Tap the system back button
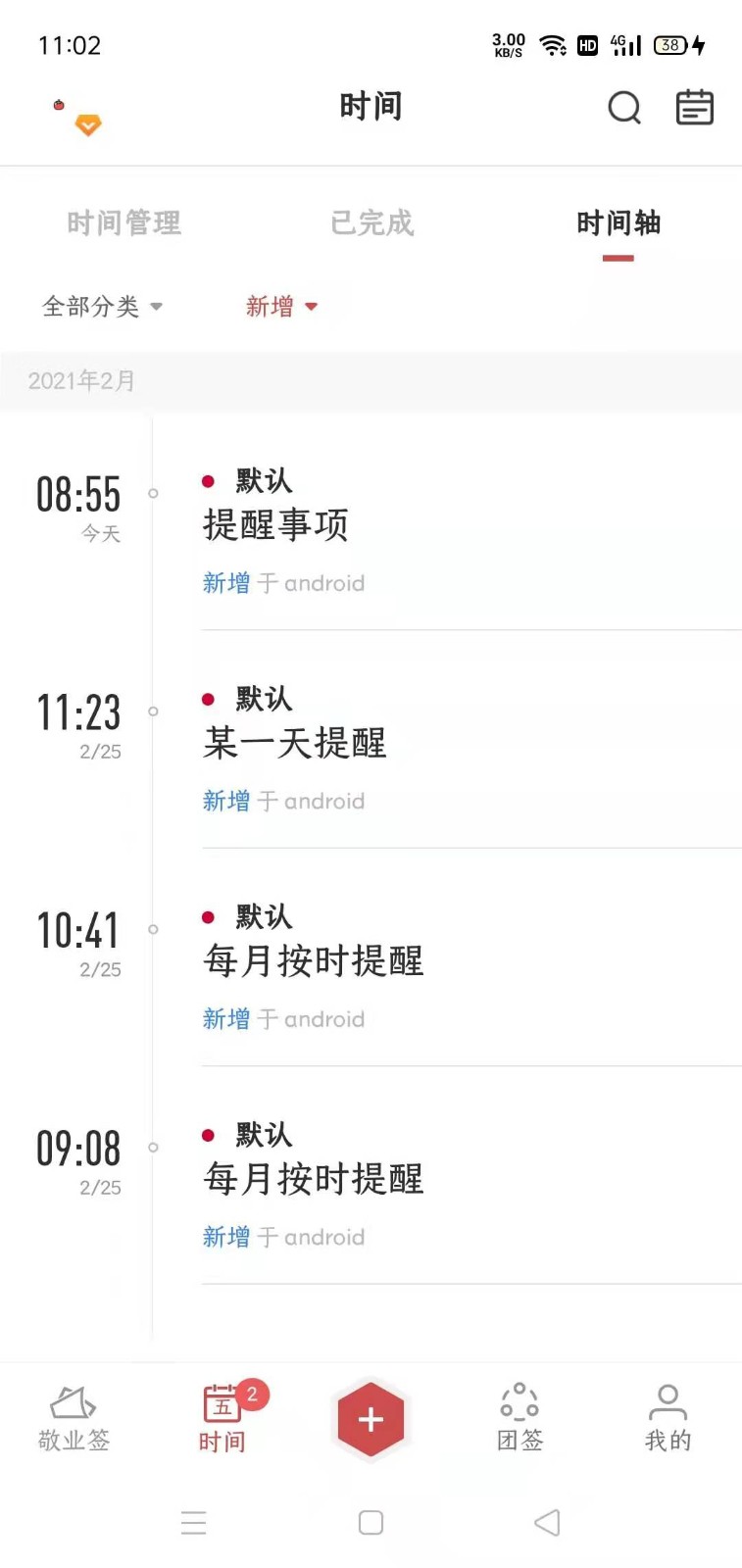This screenshot has height=1568, width=742. pos(547,1522)
